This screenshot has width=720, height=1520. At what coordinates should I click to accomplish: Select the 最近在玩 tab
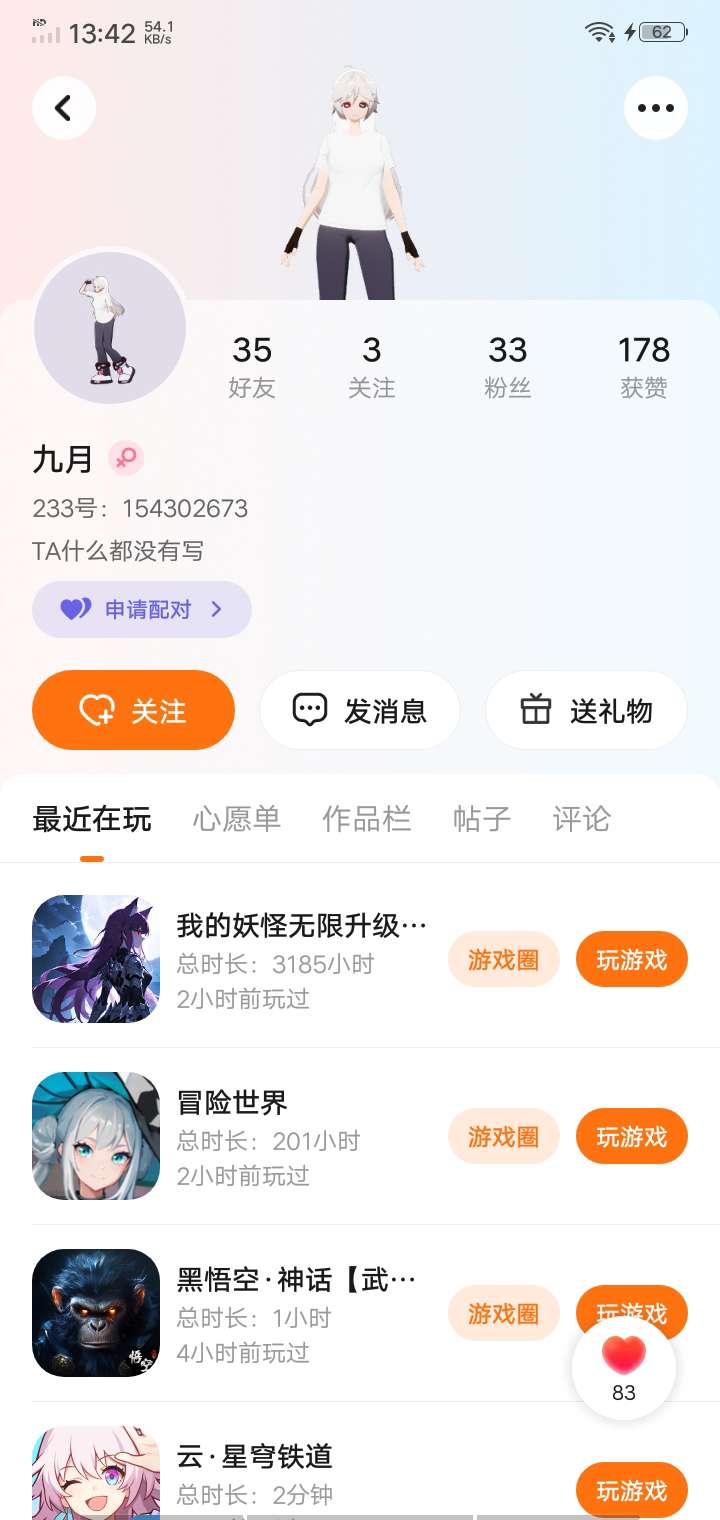(92, 819)
